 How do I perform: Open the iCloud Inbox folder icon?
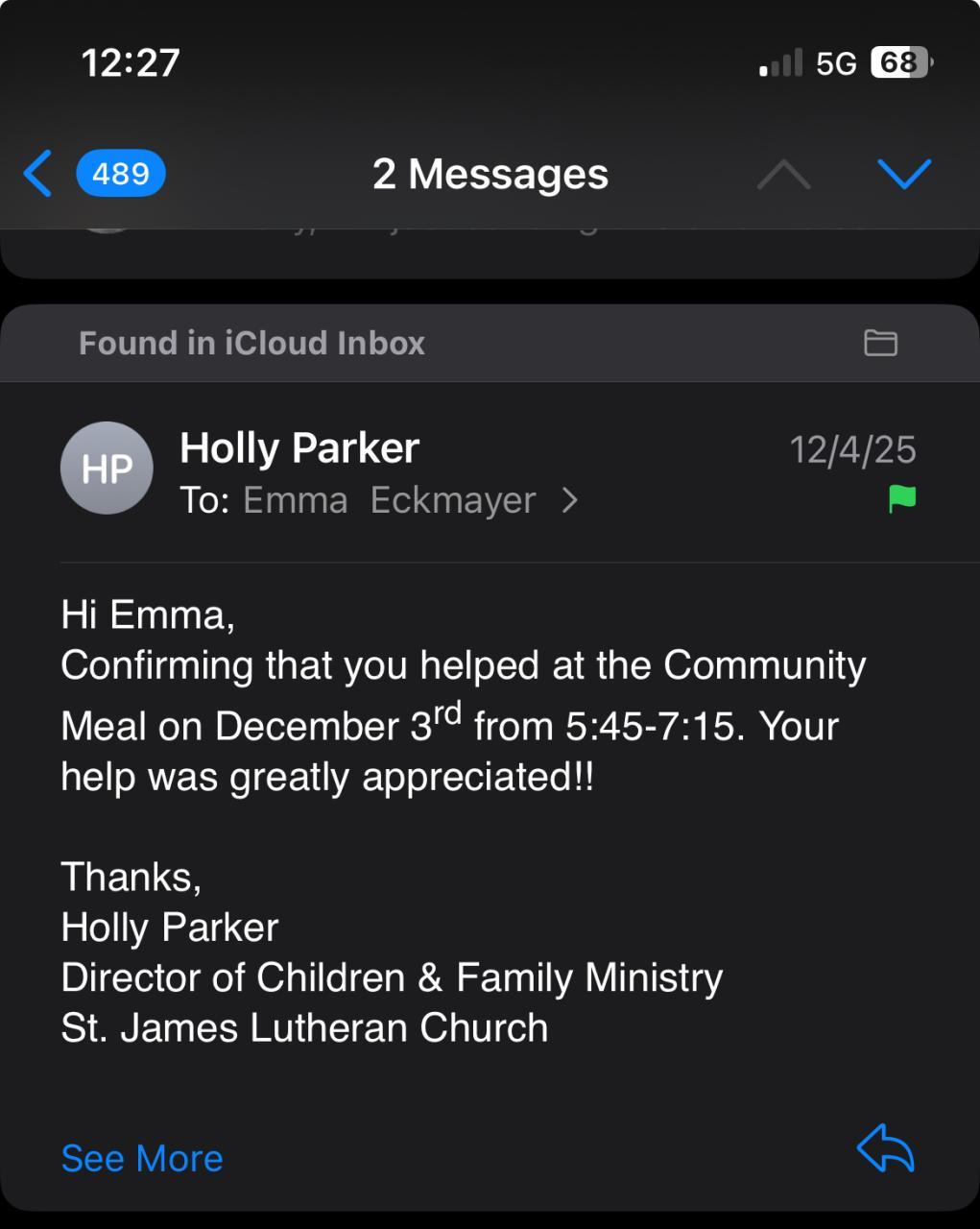(x=880, y=343)
